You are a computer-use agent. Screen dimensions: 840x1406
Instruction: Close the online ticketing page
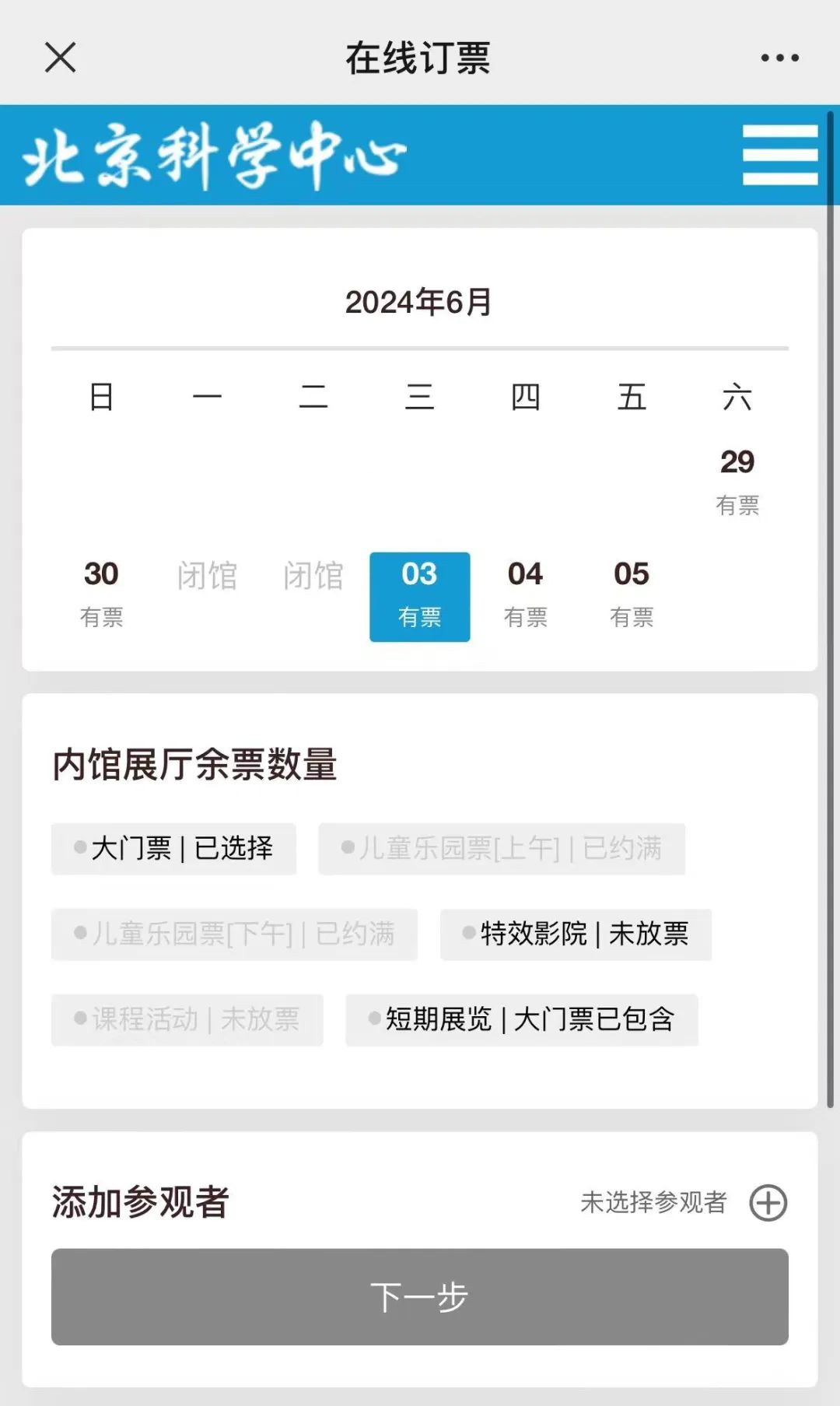pyautogui.click(x=60, y=57)
